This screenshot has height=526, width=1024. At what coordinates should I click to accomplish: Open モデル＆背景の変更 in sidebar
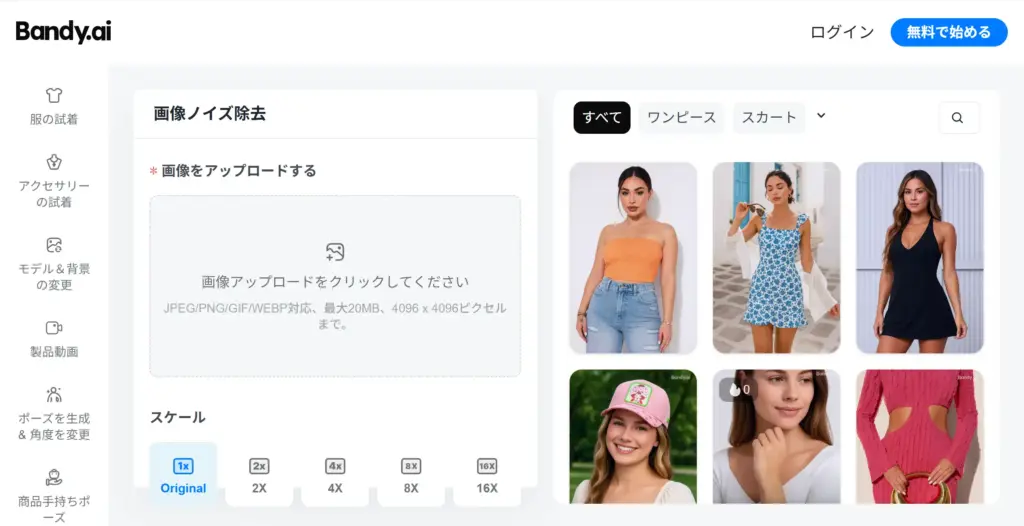[x=54, y=264]
